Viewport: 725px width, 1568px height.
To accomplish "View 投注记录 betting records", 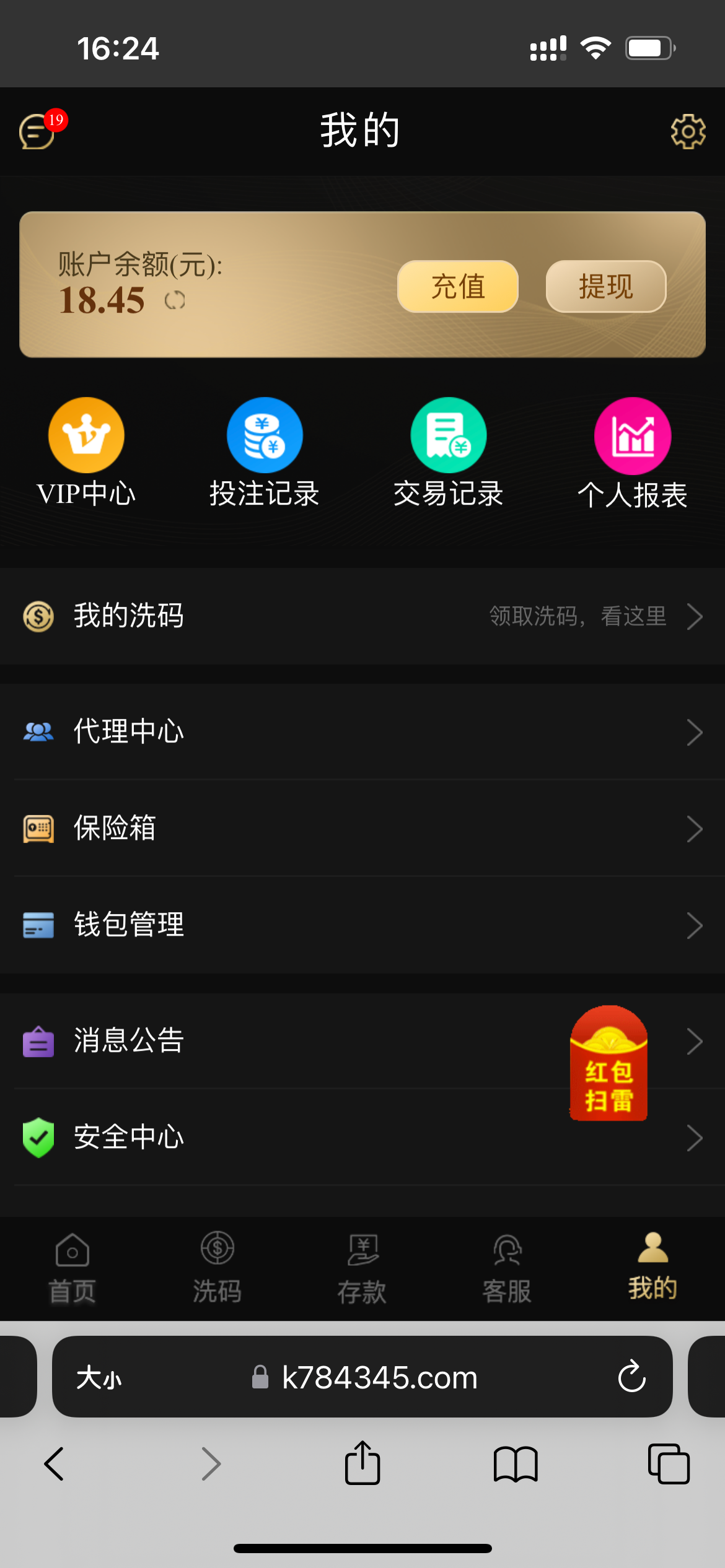I will coord(265,453).
